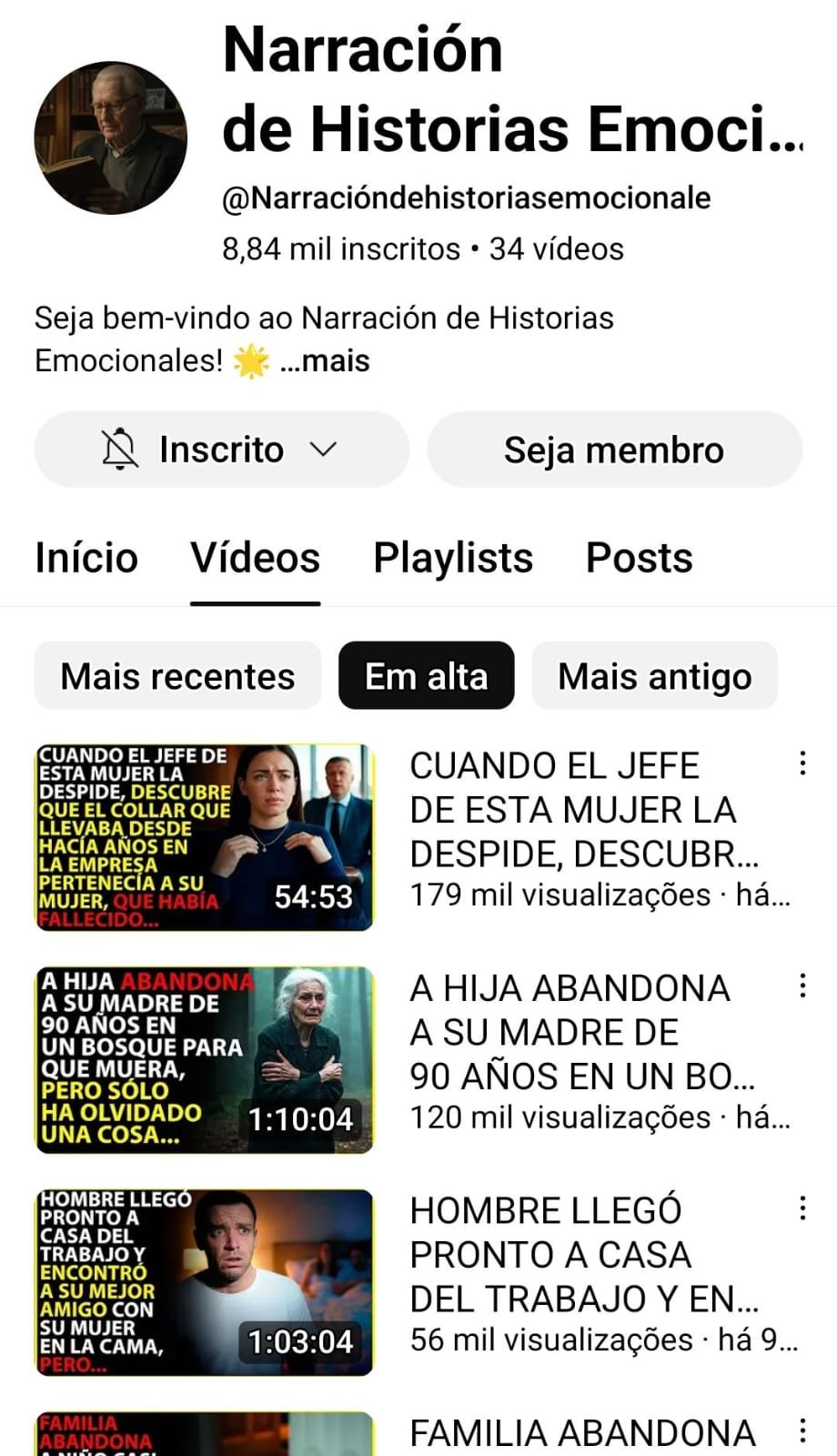This screenshot has width=837, height=1456.
Task: Sort by Mais antigo chip
Action: 654,676
